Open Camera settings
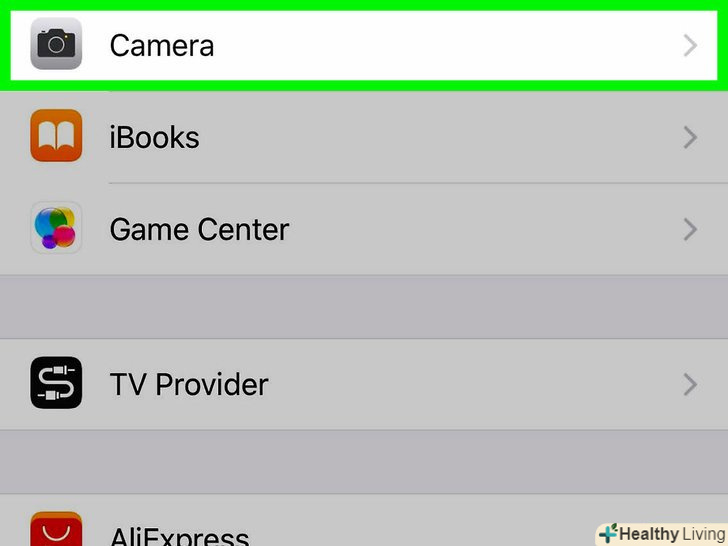Viewport: 728px width, 546px height. [363, 46]
